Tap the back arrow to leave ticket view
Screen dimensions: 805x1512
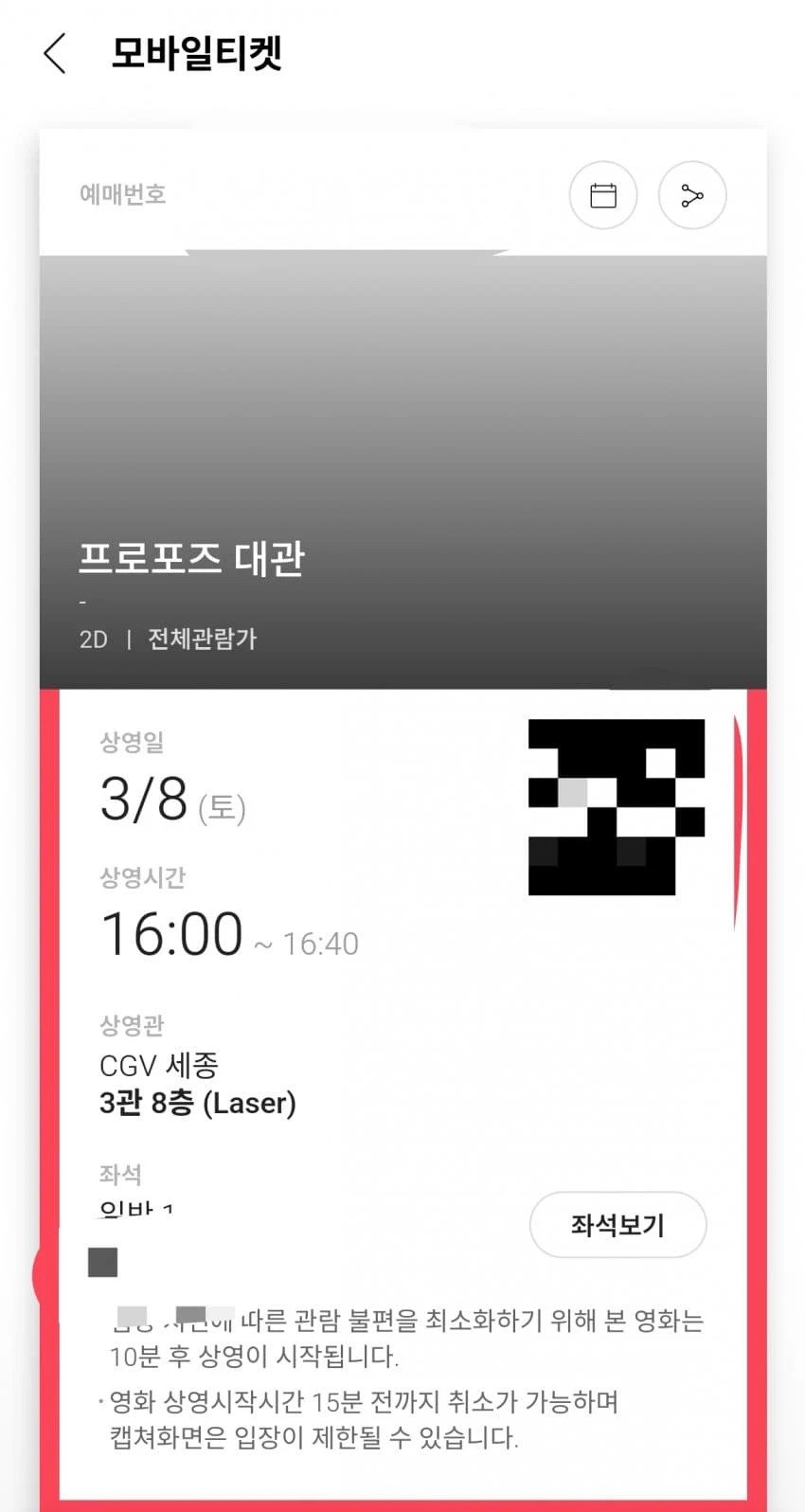(54, 54)
